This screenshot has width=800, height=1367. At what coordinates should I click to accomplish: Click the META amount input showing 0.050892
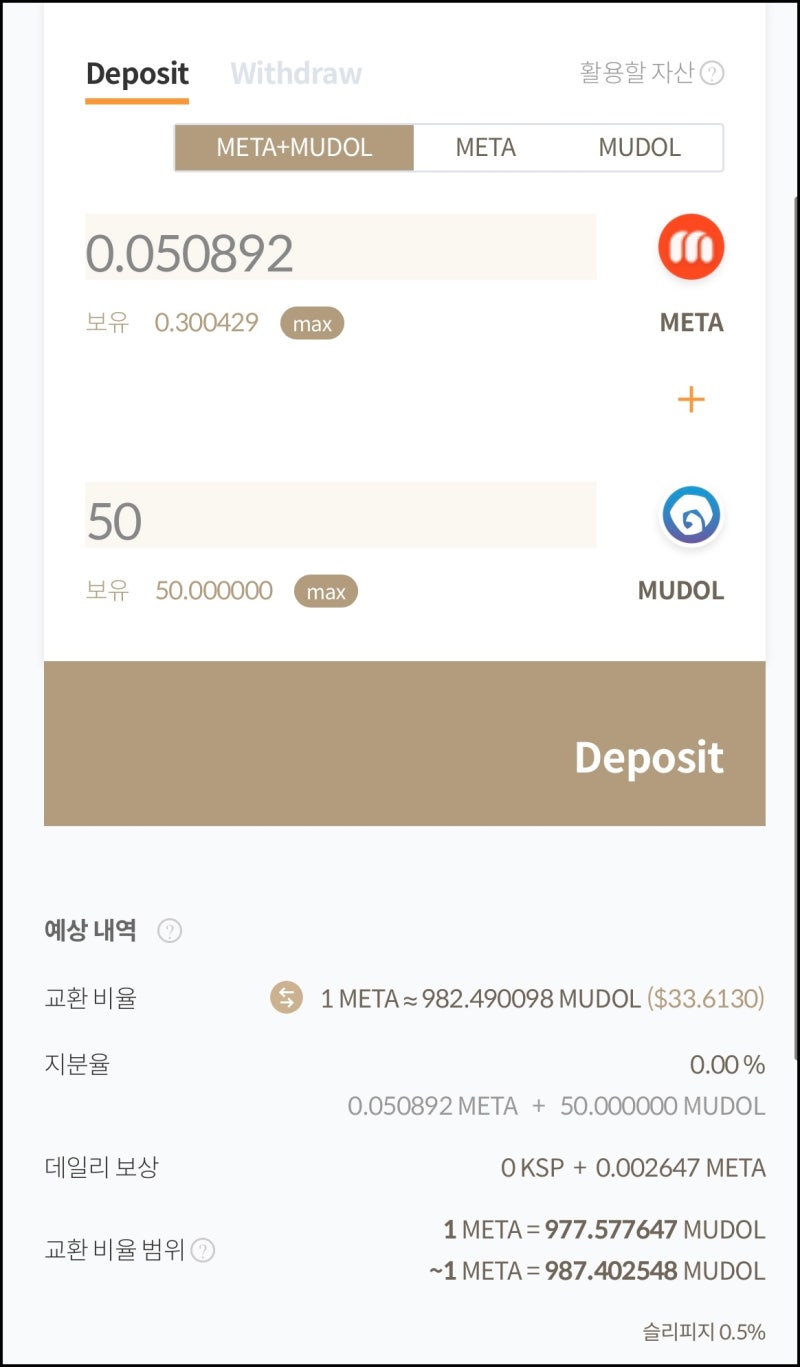click(x=340, y=247)
